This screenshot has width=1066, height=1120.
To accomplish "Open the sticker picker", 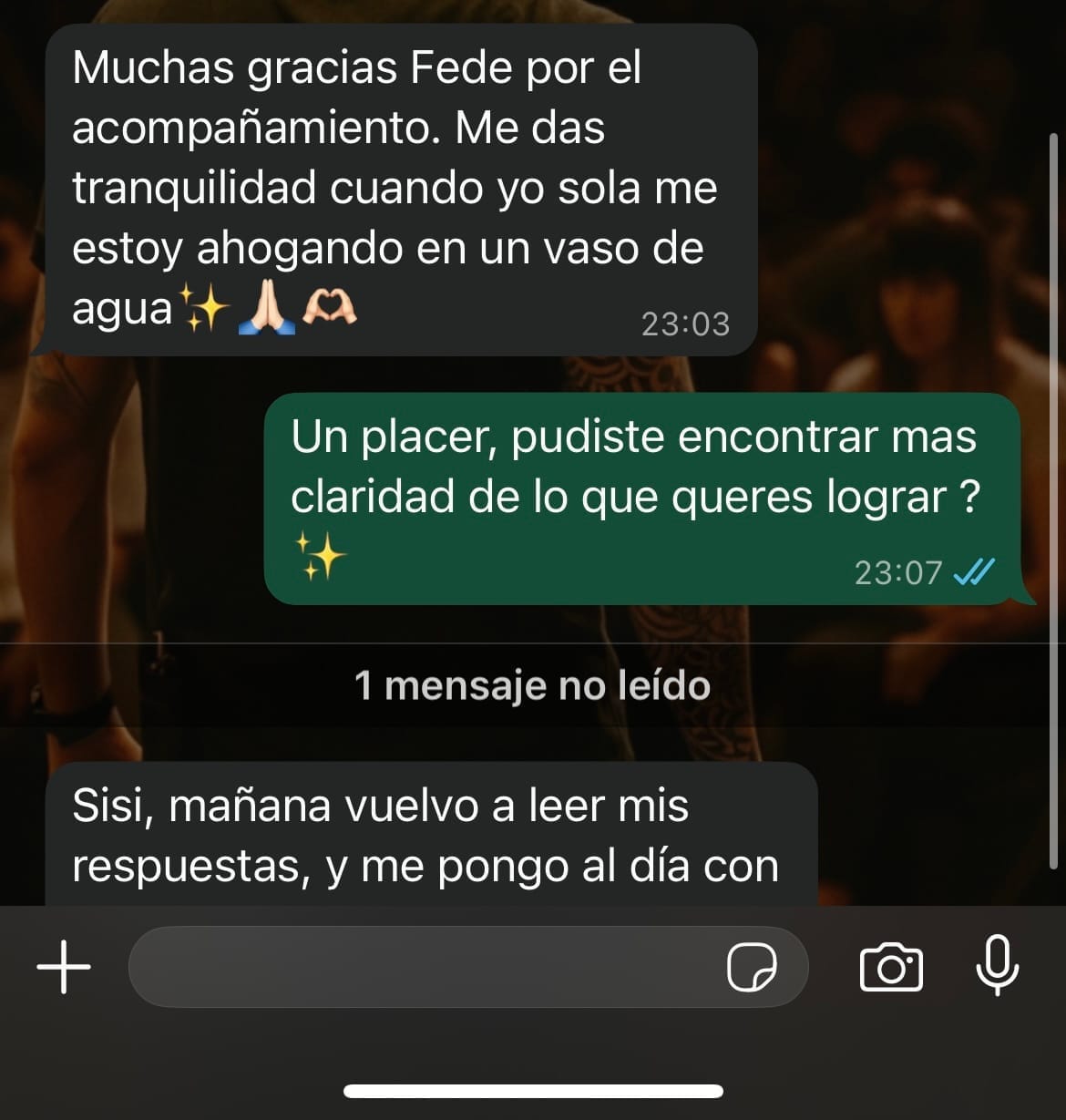I will point(752,967).
